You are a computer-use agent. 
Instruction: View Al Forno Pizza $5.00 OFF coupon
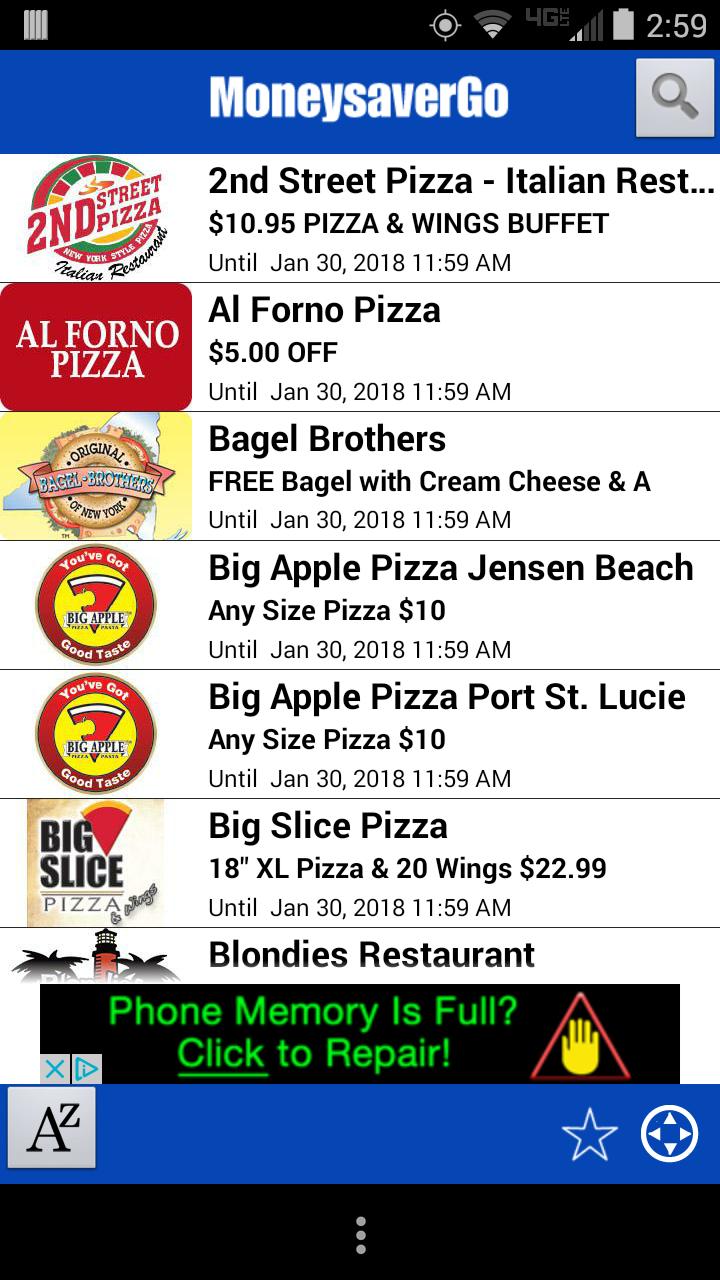coord(460,348)
